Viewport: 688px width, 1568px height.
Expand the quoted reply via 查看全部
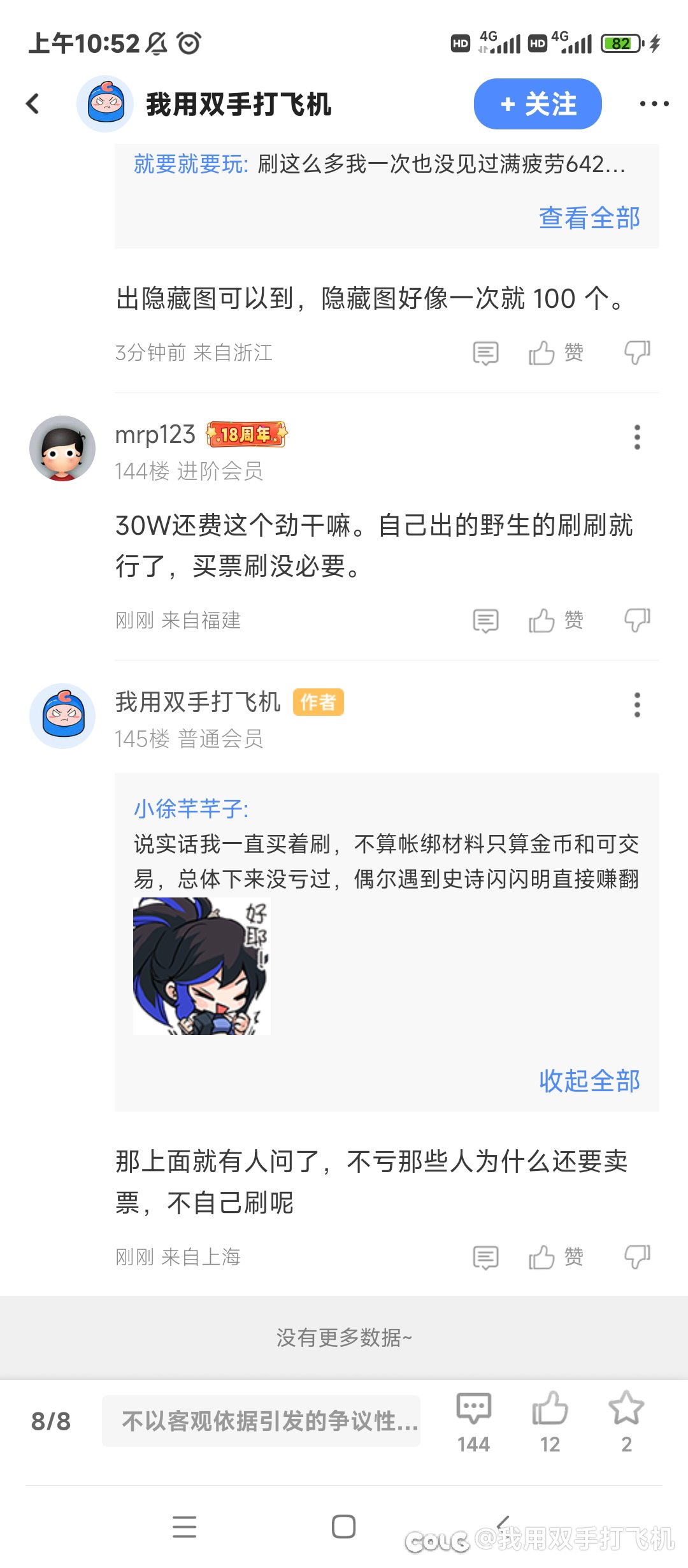tap(589, 218)
